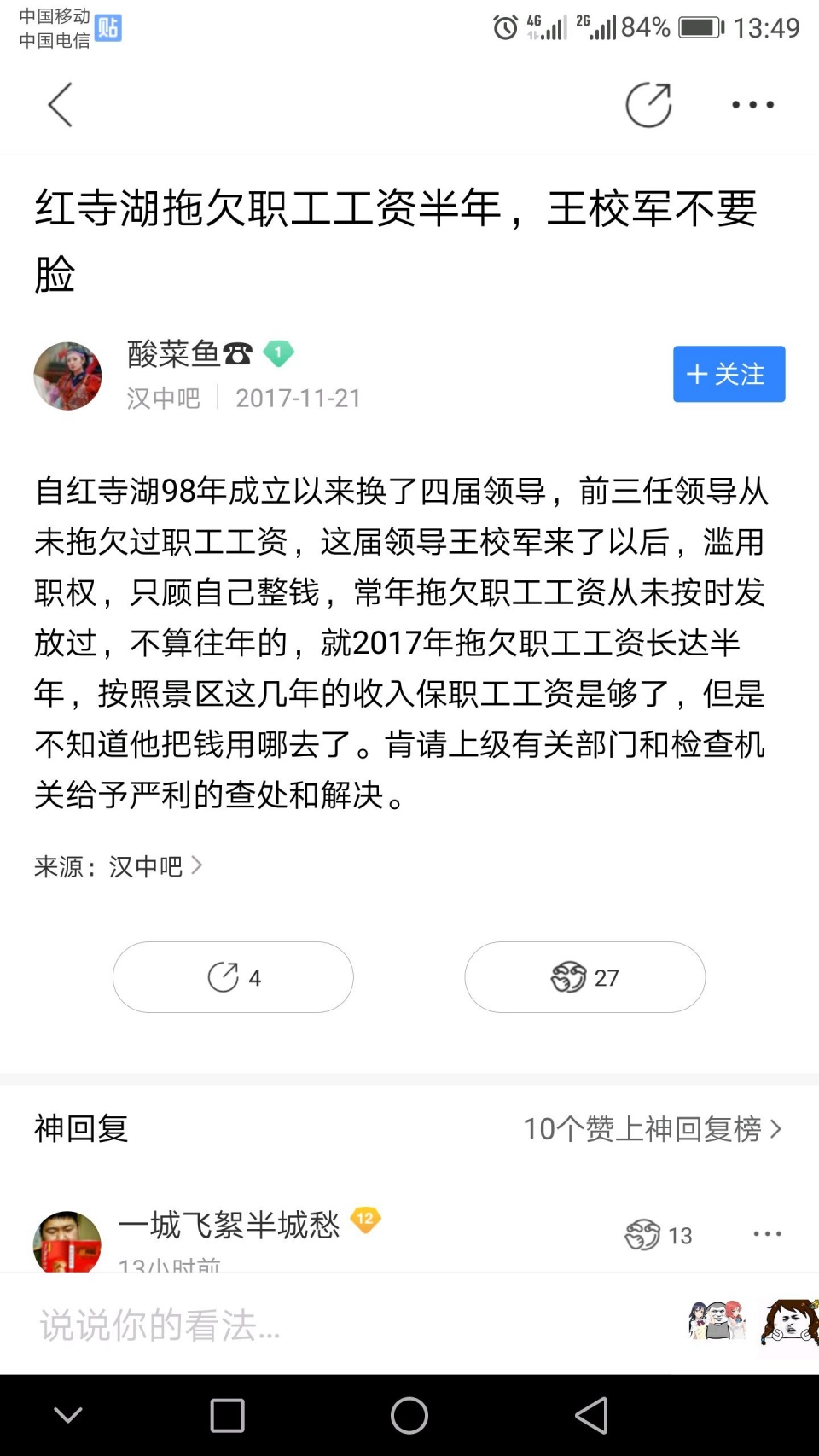Share this post via top bar icon

click(648, 105)
